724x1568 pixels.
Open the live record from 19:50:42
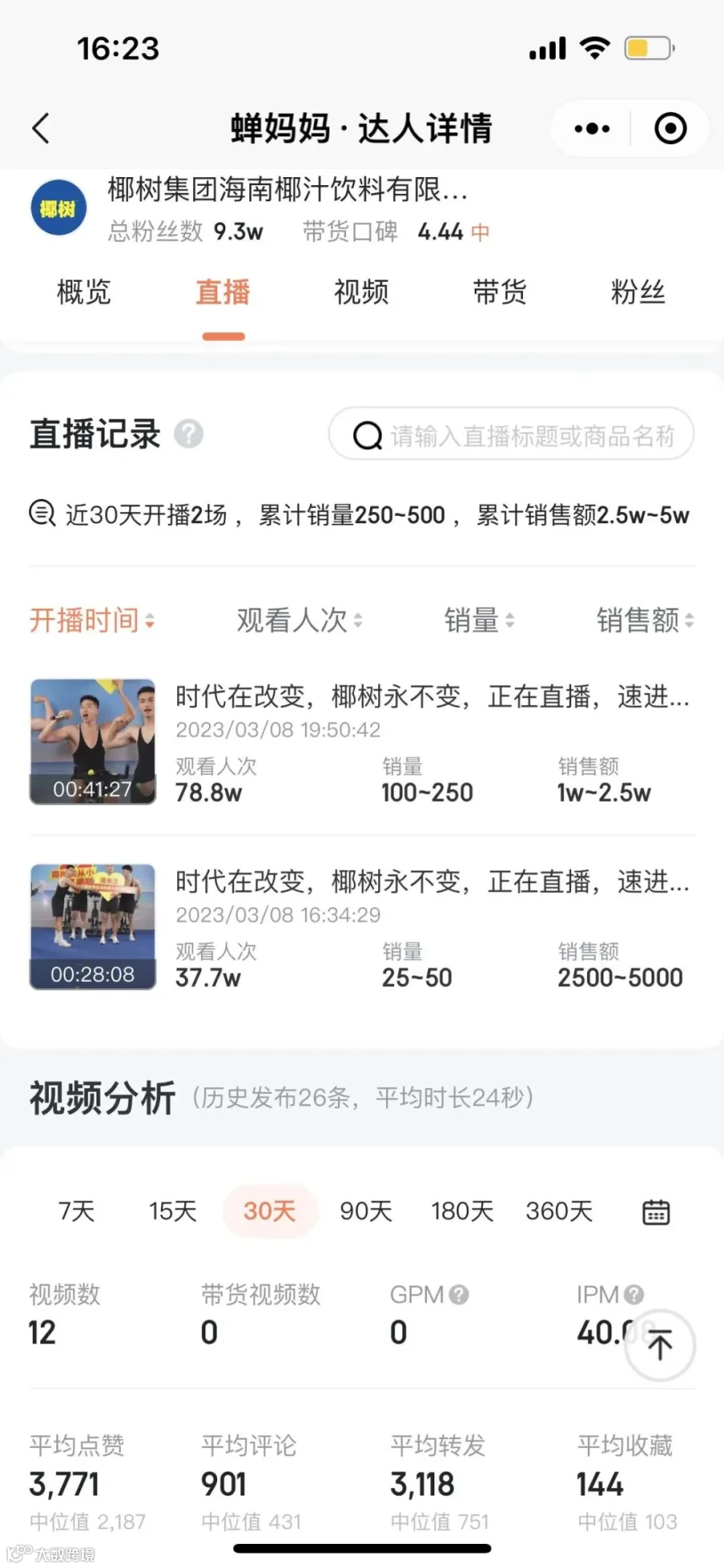pos(362,742)
